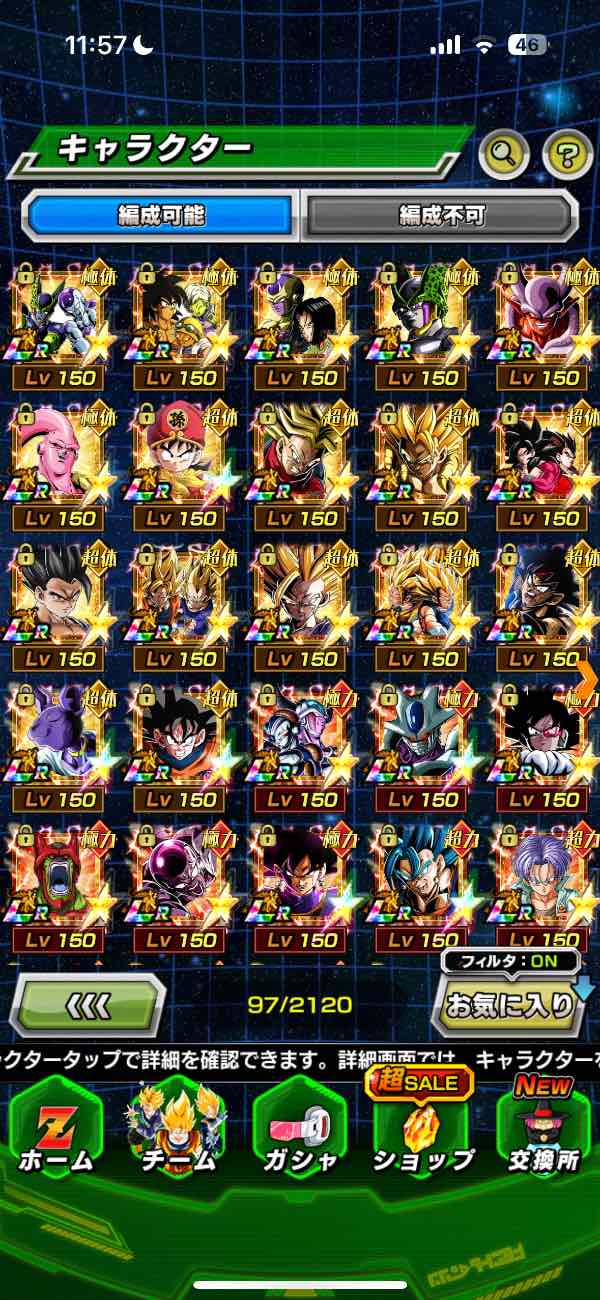Image resolution: width=600 pixels, height=1300 pixels.
Task: Switch to the 編成不可 tab
Action: point(441,214)
